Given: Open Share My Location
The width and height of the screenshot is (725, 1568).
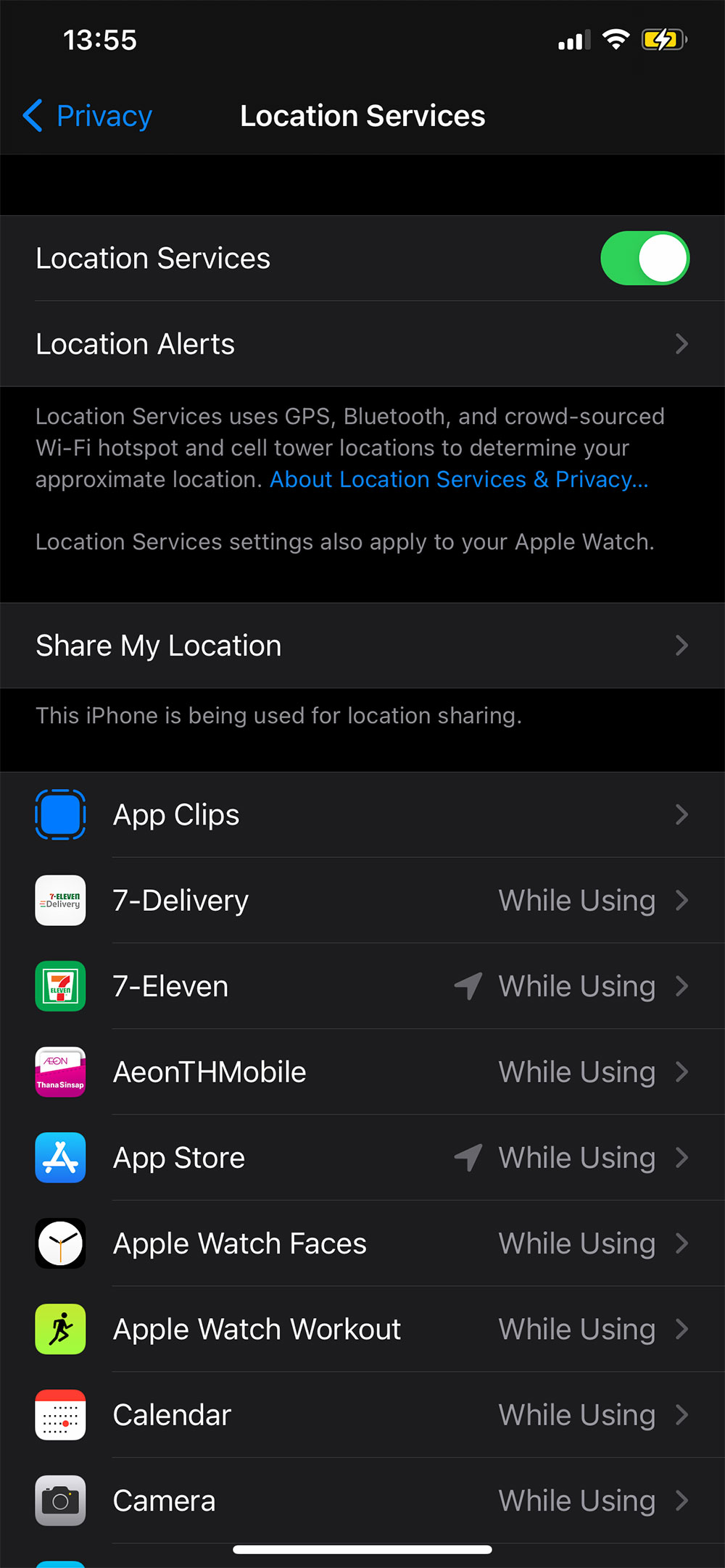Looking at the screenshot, I should 362,646.
